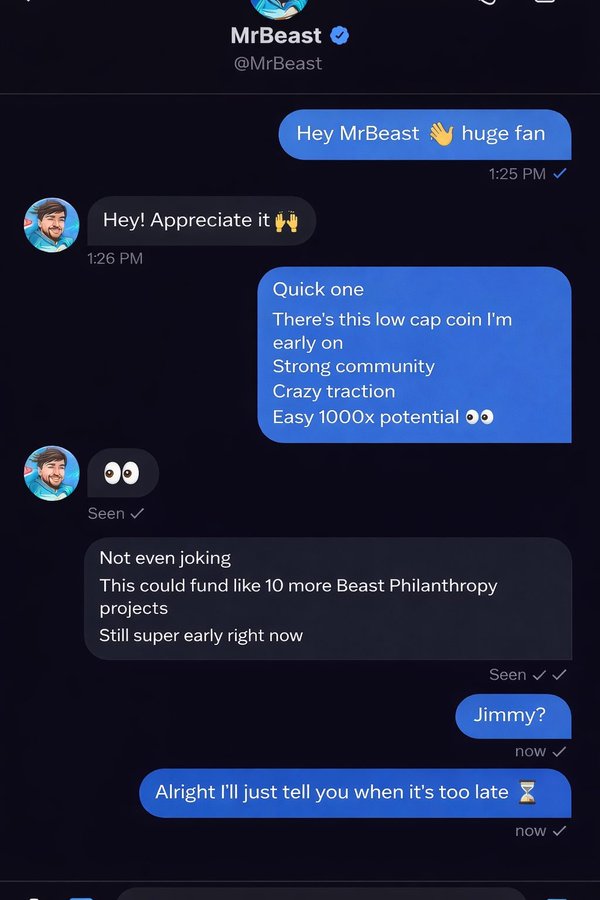
Task: Tap the avatar beside 'Hey! Appreciate it'
Action: pos(51,225)
